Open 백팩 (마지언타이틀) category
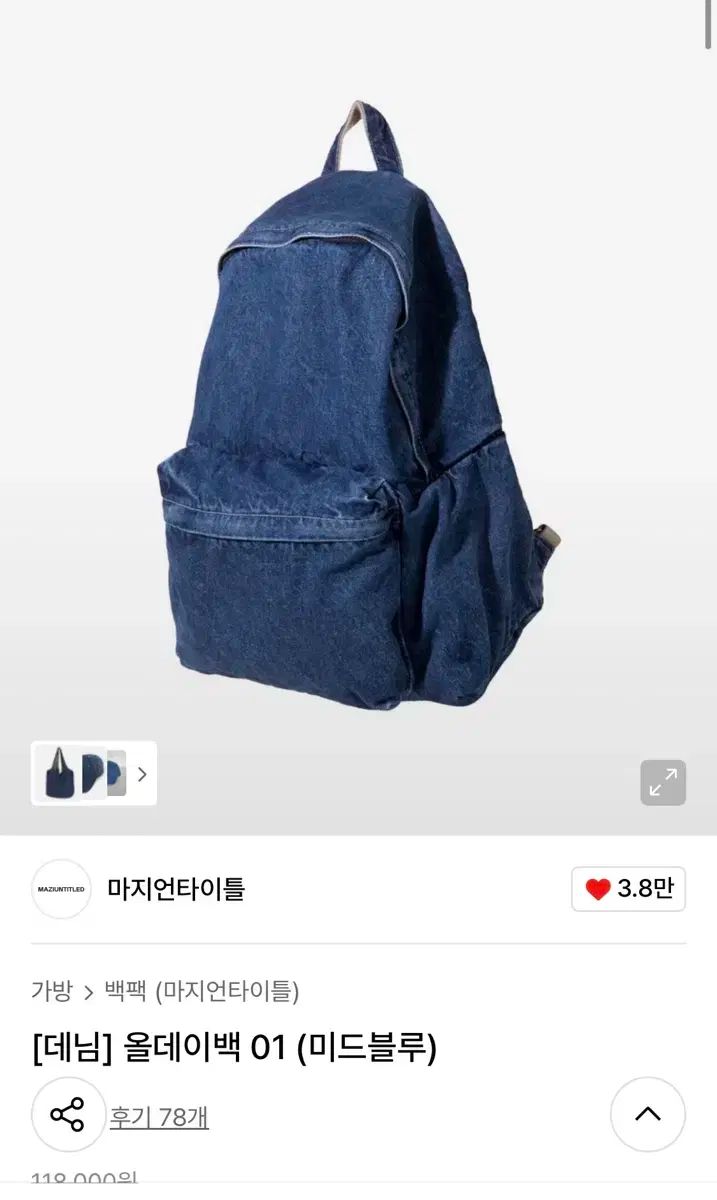717x1200 pixels. coord(202,991)
